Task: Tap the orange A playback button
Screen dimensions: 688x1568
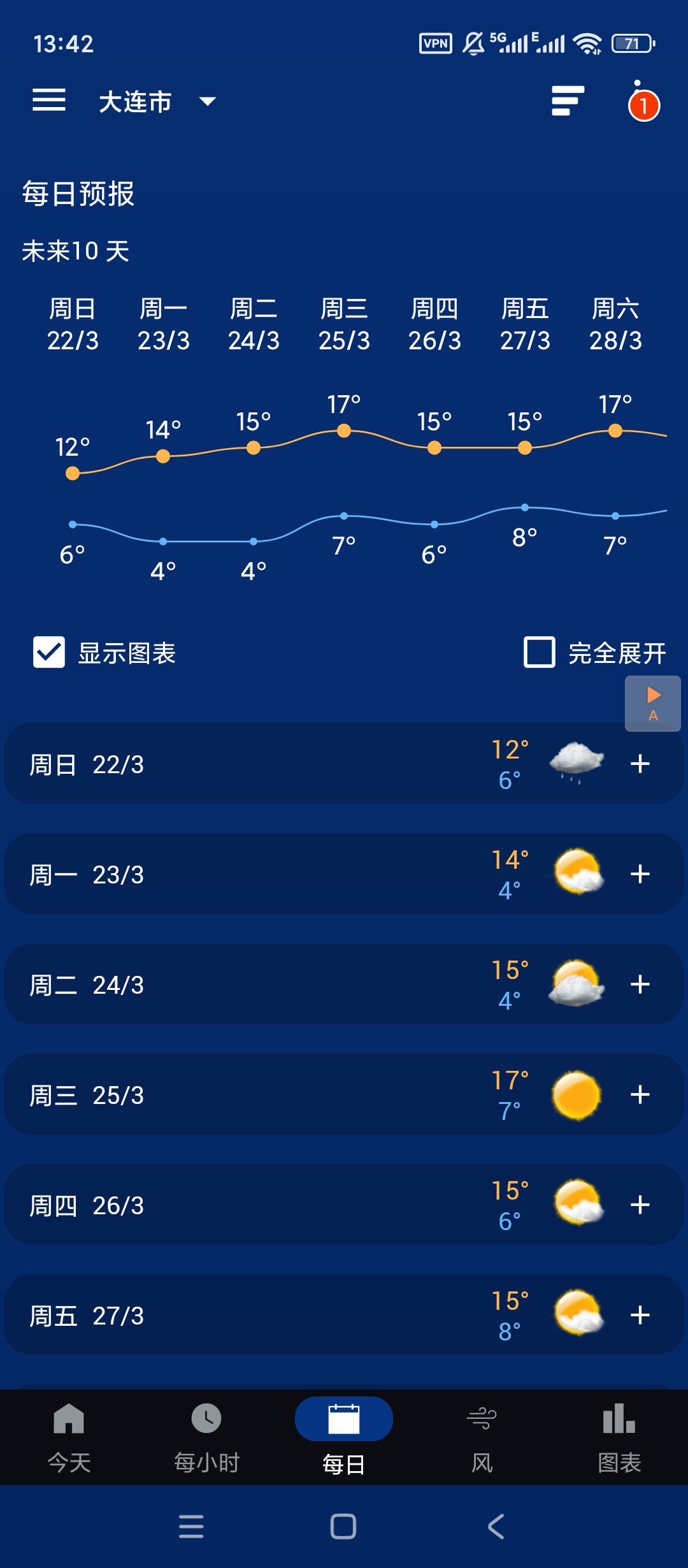Action: tap(652, 703)
